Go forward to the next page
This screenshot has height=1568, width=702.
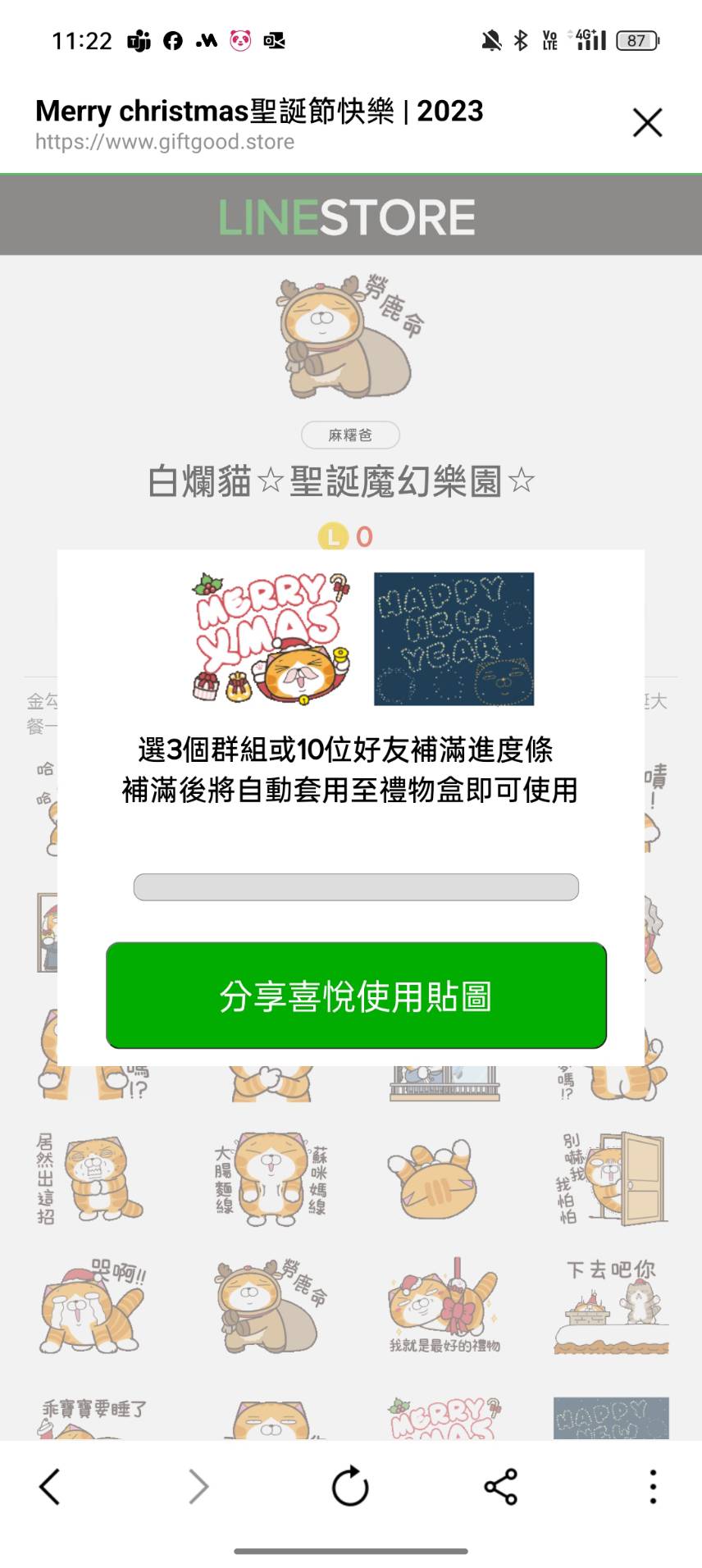pos(199,1486)
